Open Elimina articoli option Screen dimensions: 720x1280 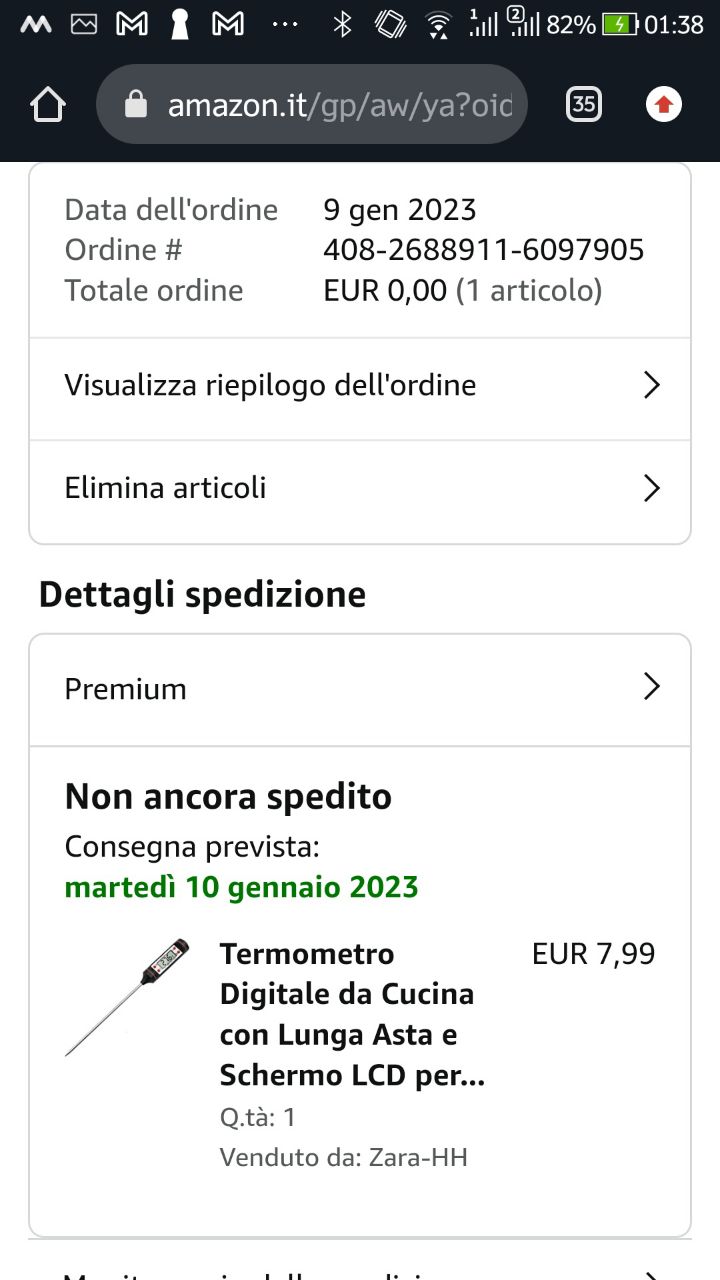coord(360,488)
